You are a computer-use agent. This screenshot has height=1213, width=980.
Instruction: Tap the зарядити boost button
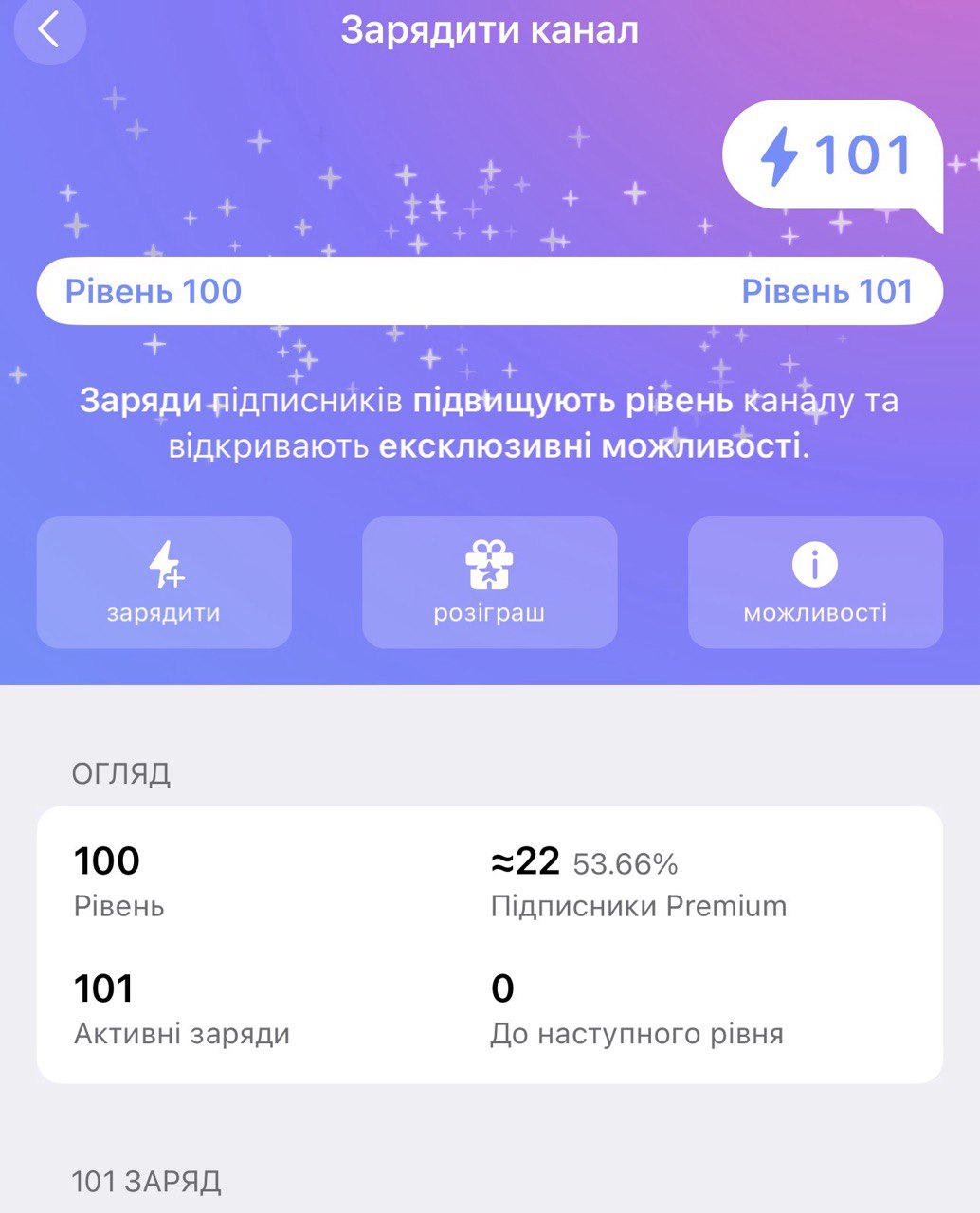click(x=164, y=582)
